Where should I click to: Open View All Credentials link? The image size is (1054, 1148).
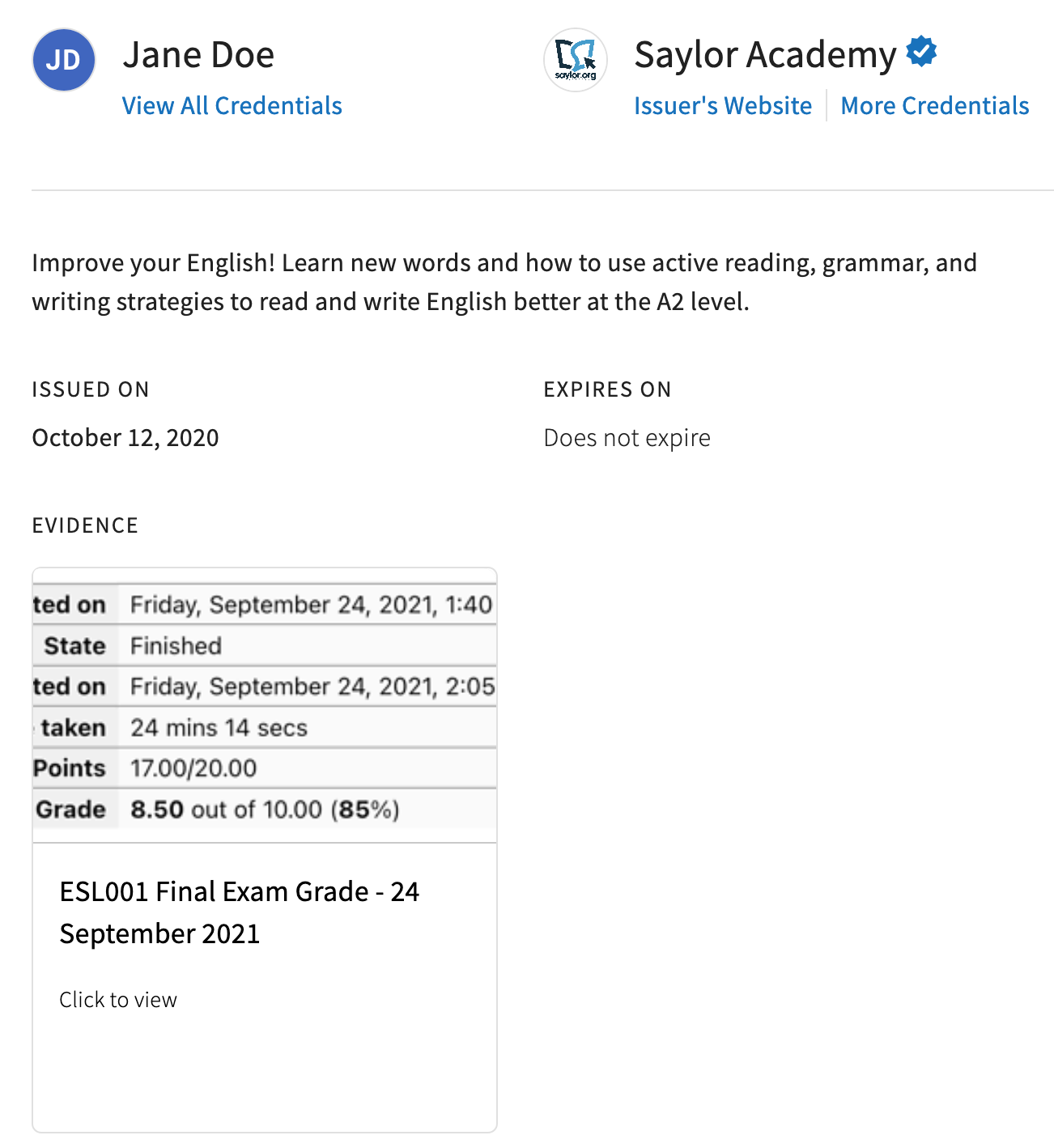click(x=232, y=106)
